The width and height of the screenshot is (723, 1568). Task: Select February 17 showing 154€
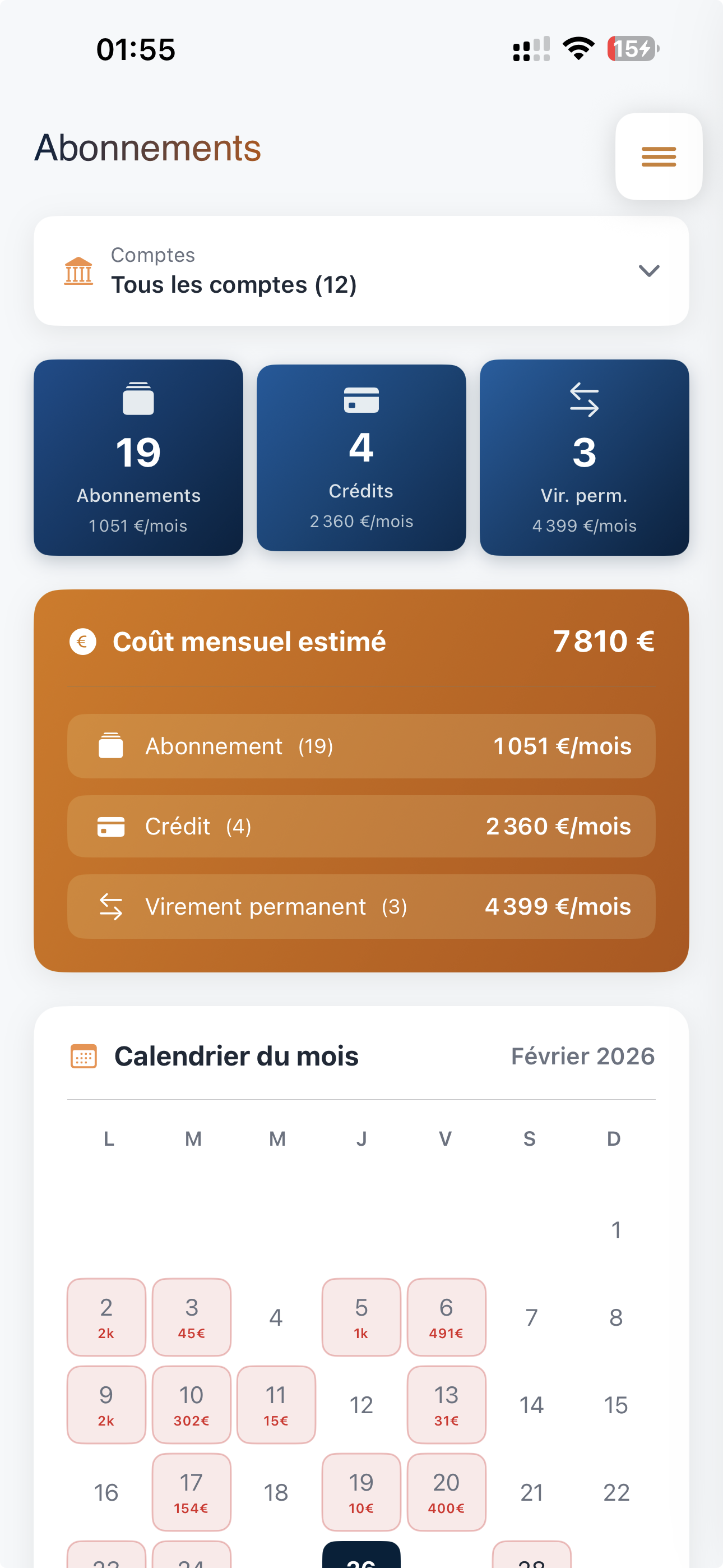pyautogui.click(x=191, y=1492)
